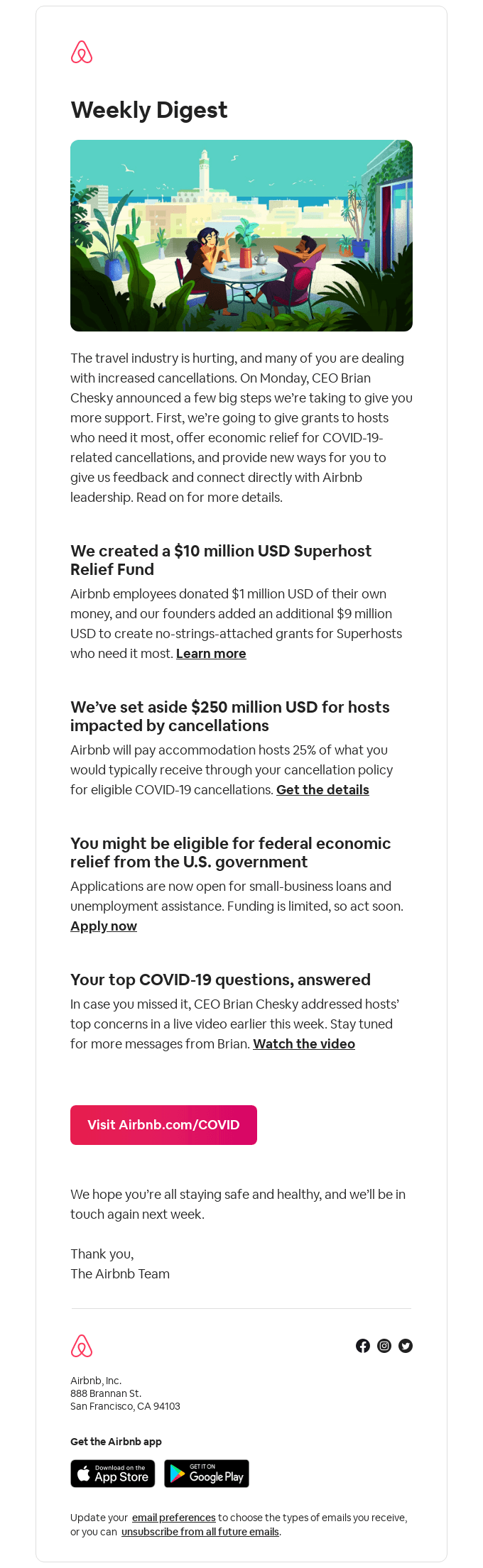The width and height of the screenshot is (483, 1568).
Task: Download the app from the App Store
Action: pyautogui.click(x=113, y=1474)
